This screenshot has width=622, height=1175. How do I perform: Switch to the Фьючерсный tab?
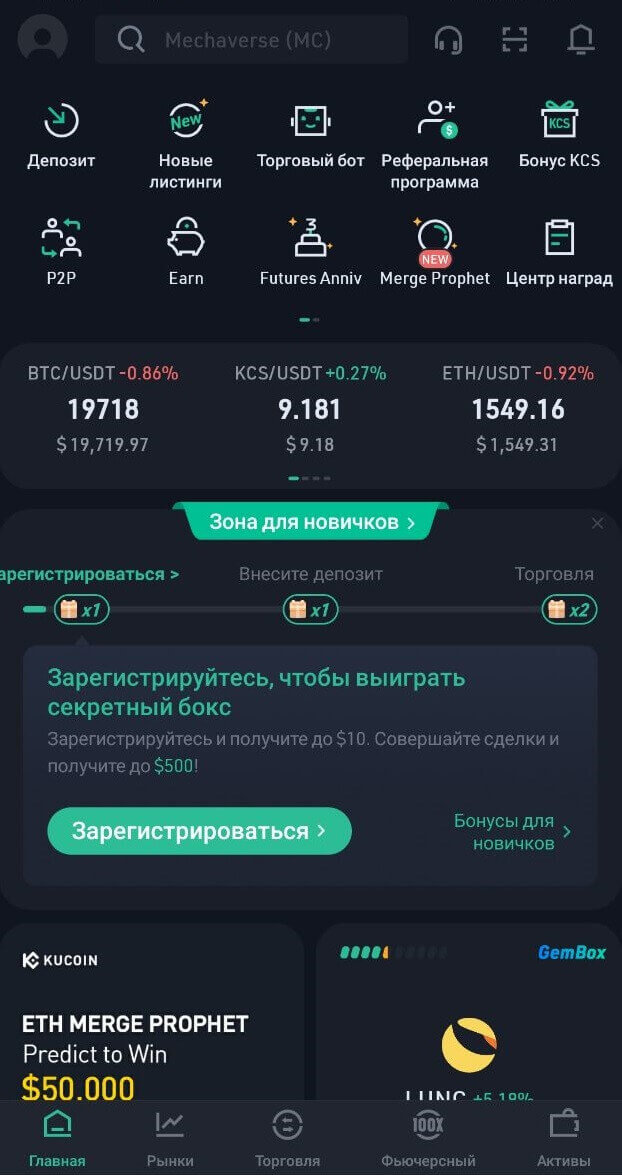(428, 1138)
